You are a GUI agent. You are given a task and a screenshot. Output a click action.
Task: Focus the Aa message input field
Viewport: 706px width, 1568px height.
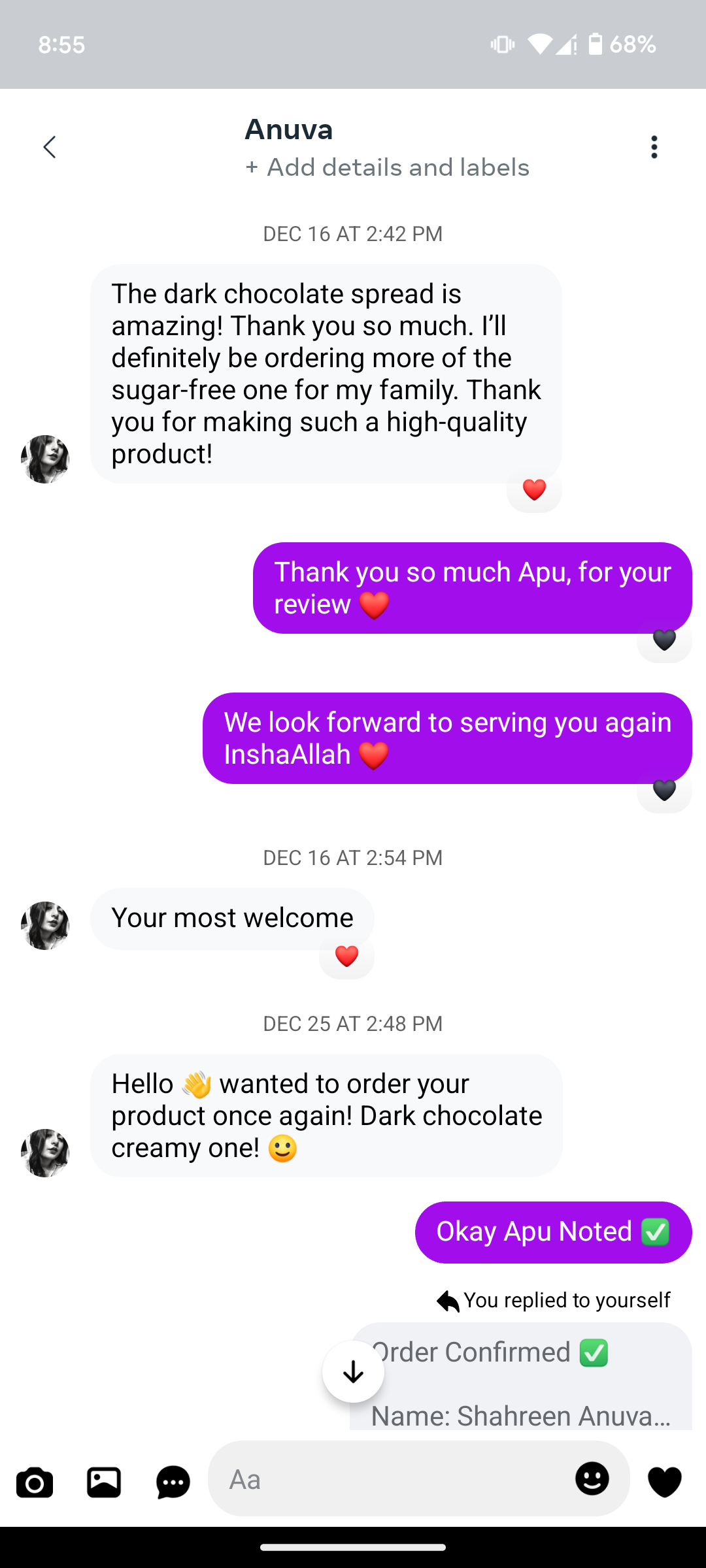pos(392,1480)
